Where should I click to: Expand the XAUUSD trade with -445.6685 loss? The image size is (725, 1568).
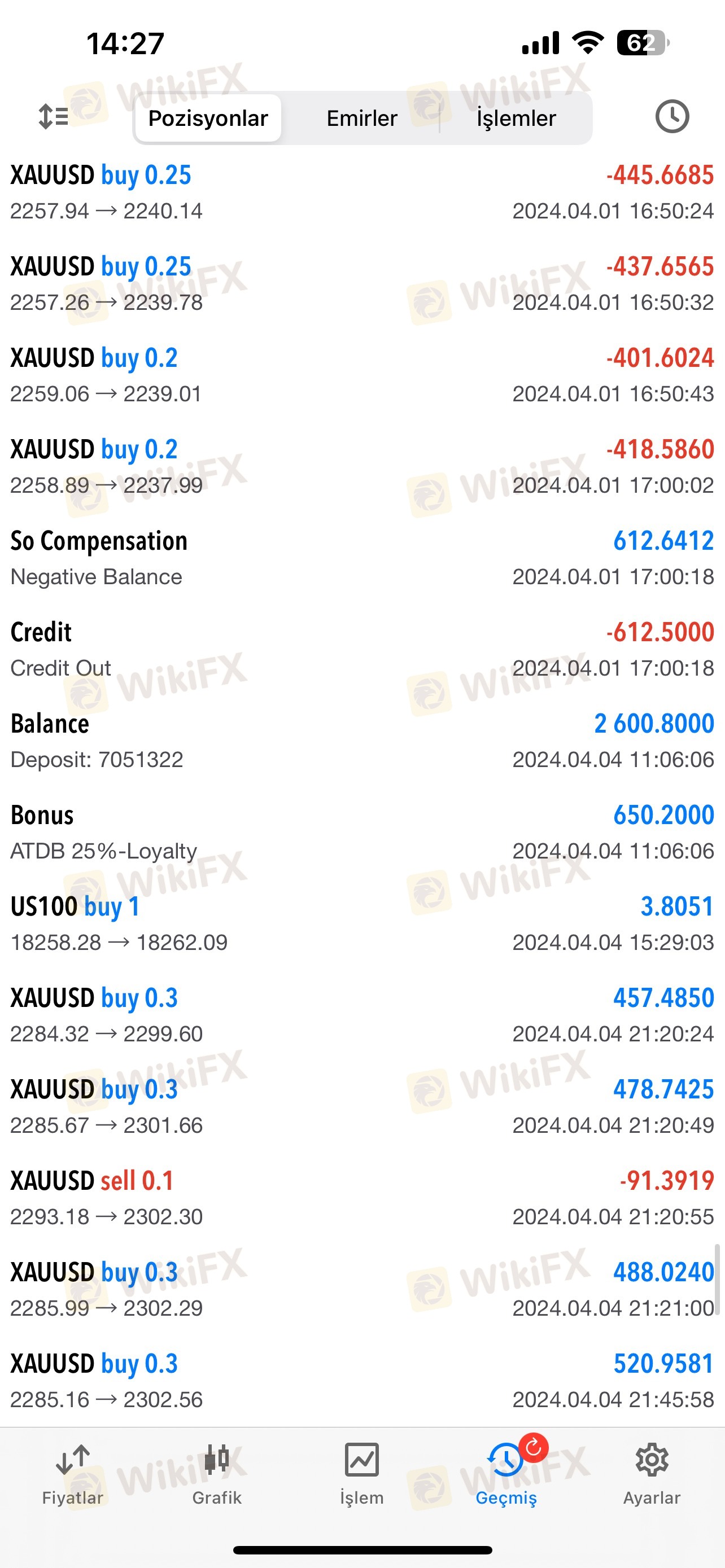[362, 192]
